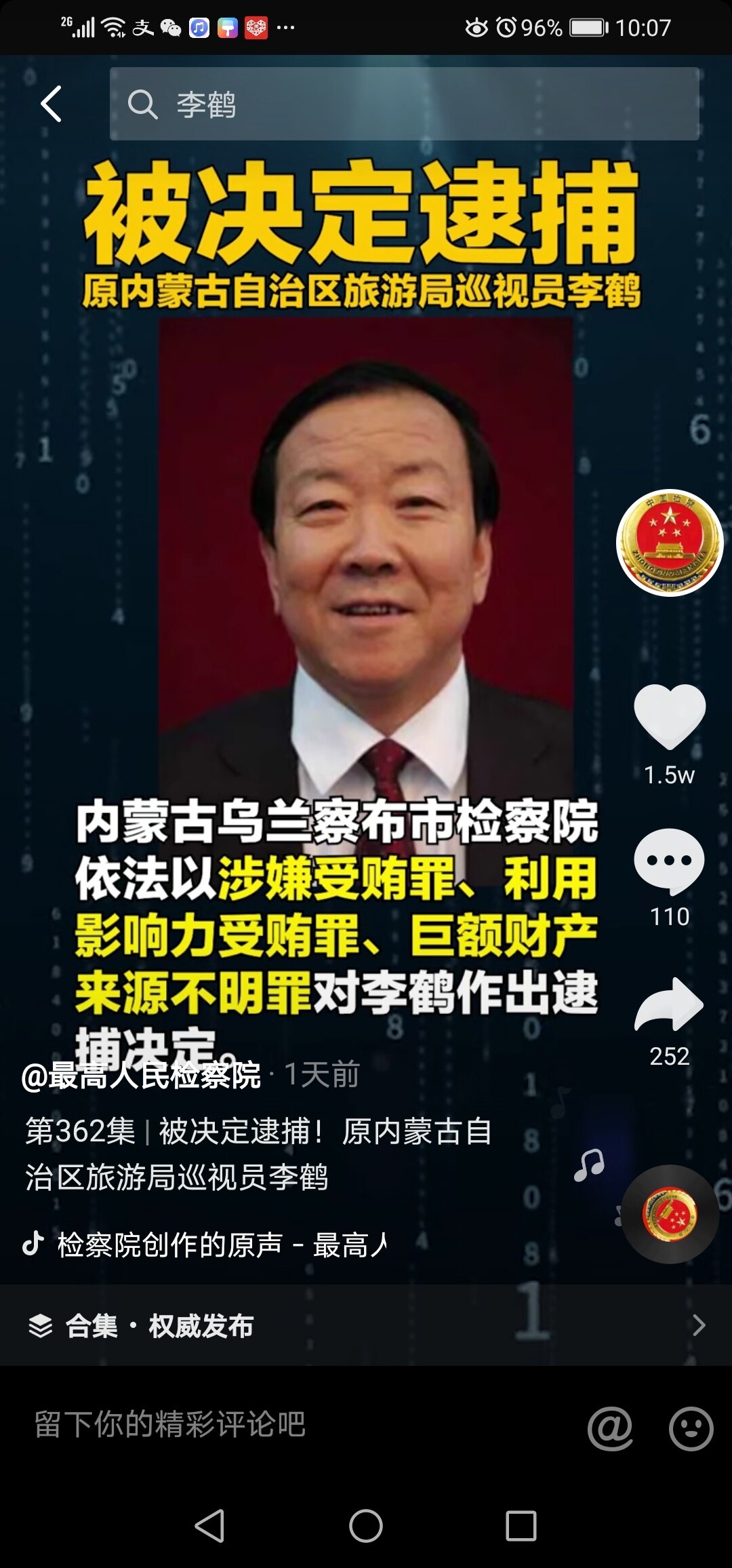The image size is (732, 1568).
Task: Open the @最高人民检察院 username link
Action: coord(141,1076)
